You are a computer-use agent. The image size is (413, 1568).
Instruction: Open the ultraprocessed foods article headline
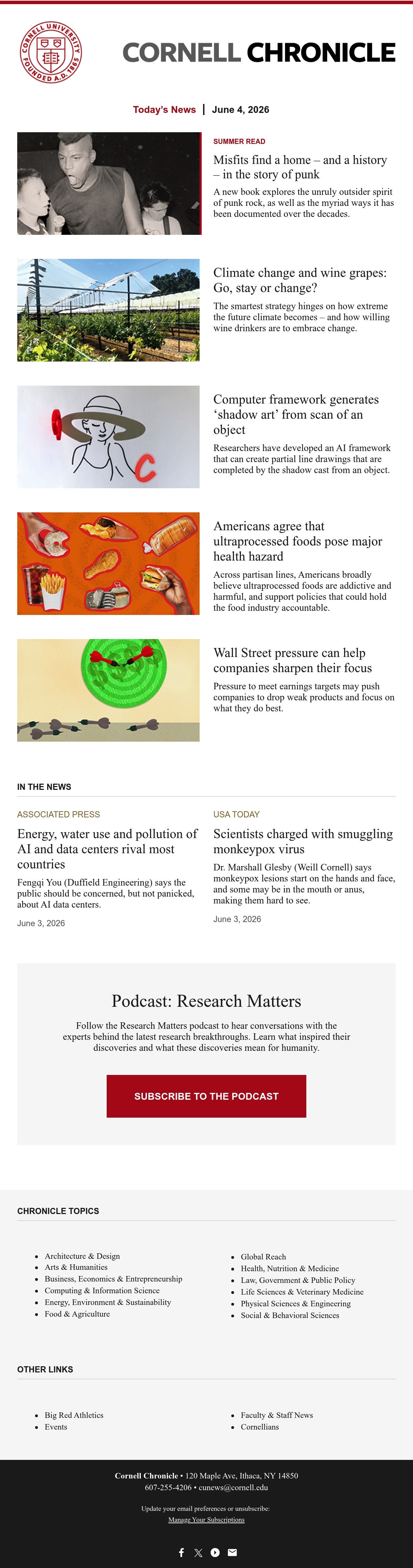(x=297, y=541)
